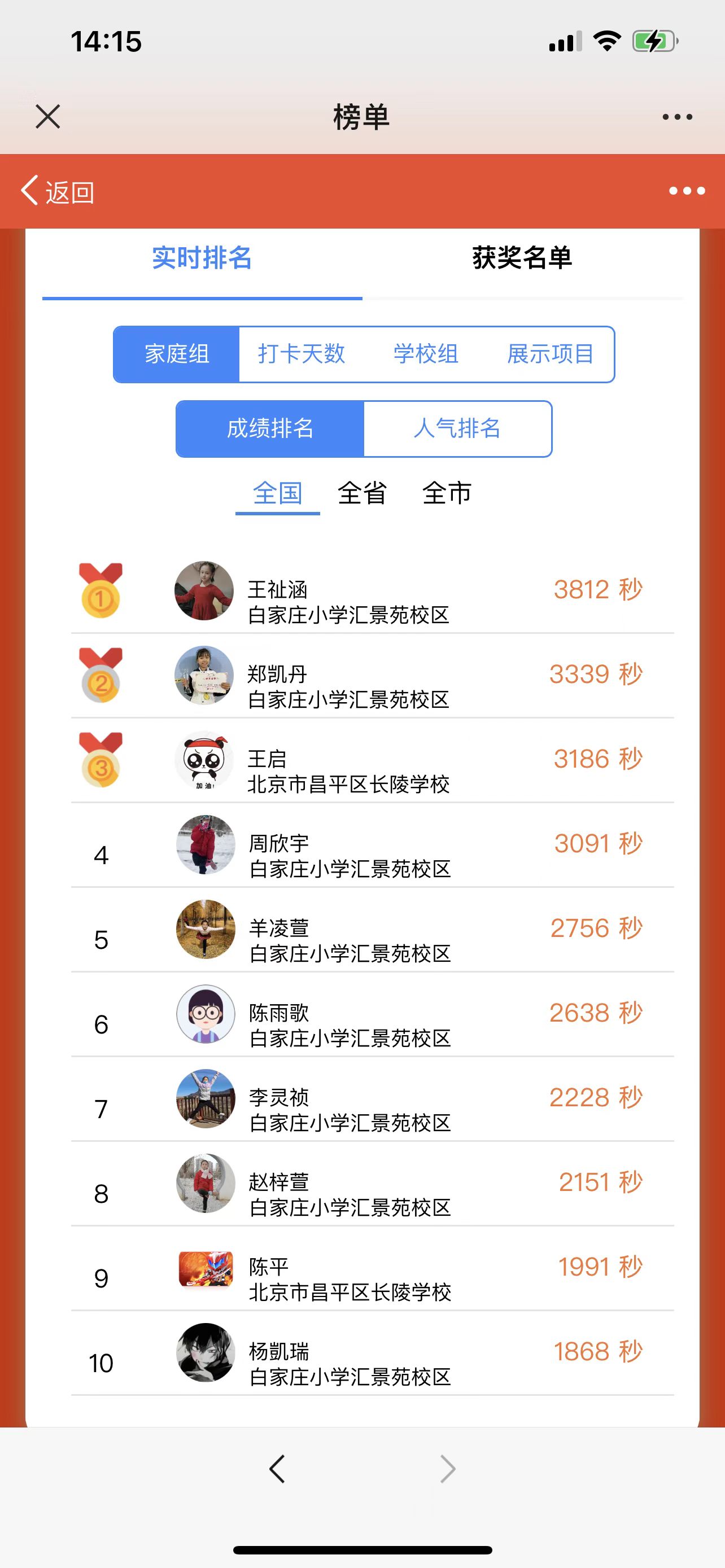This screenshot has width=725, height=1568.
Task: Open the three-dot menu on the orange bar
Action: pyautogui.click(x=687, y=191)
